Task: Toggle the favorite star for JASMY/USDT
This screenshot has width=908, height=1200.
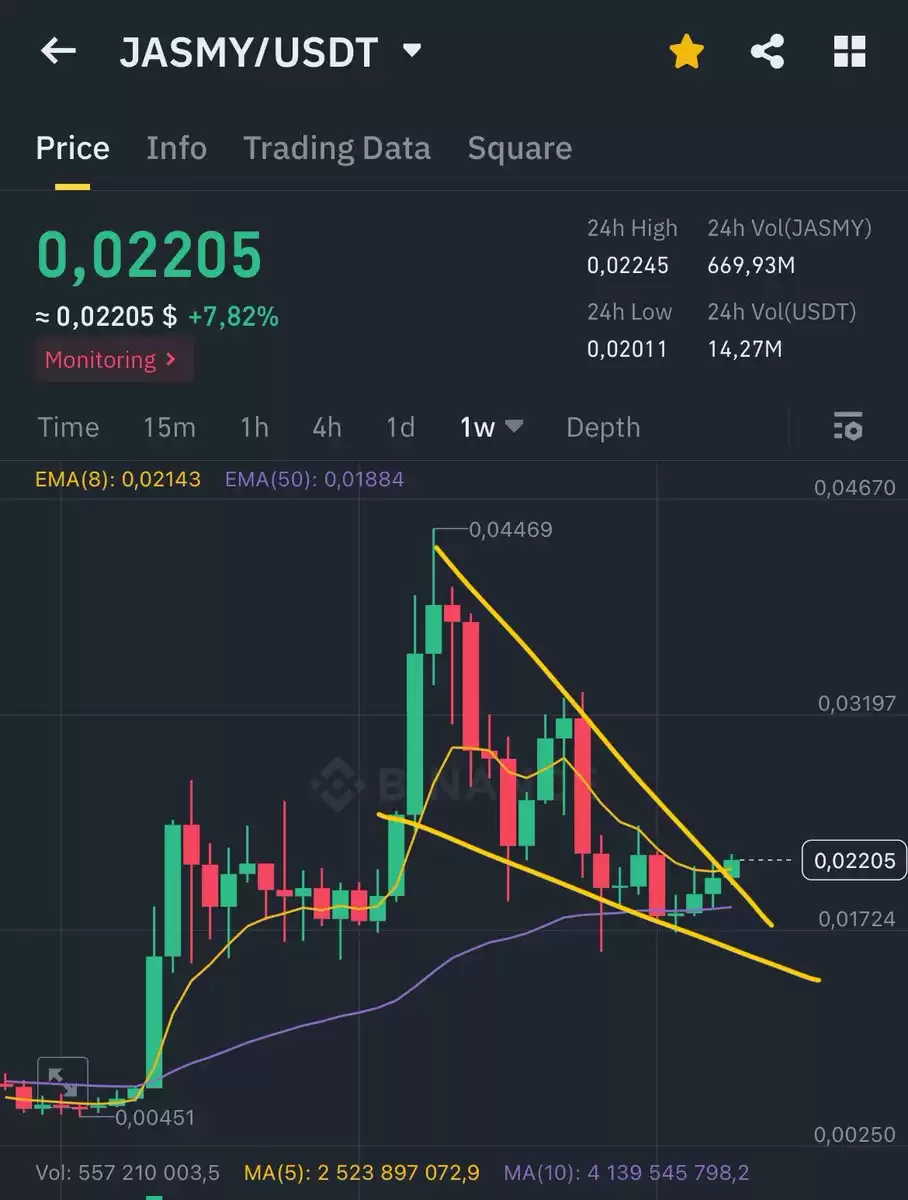Action: 687,52
